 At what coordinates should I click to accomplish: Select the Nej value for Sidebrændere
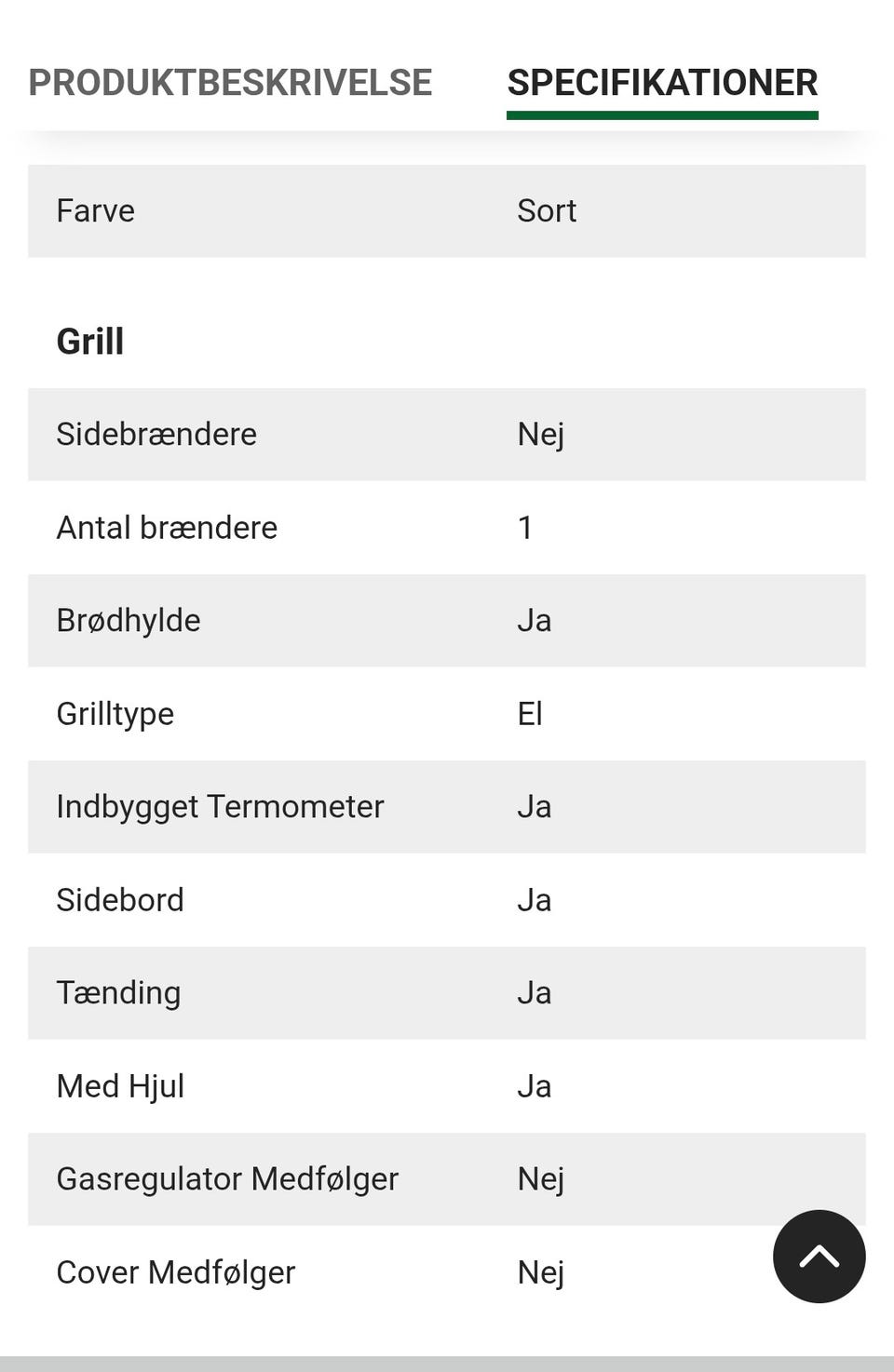(x=541, y=434)
